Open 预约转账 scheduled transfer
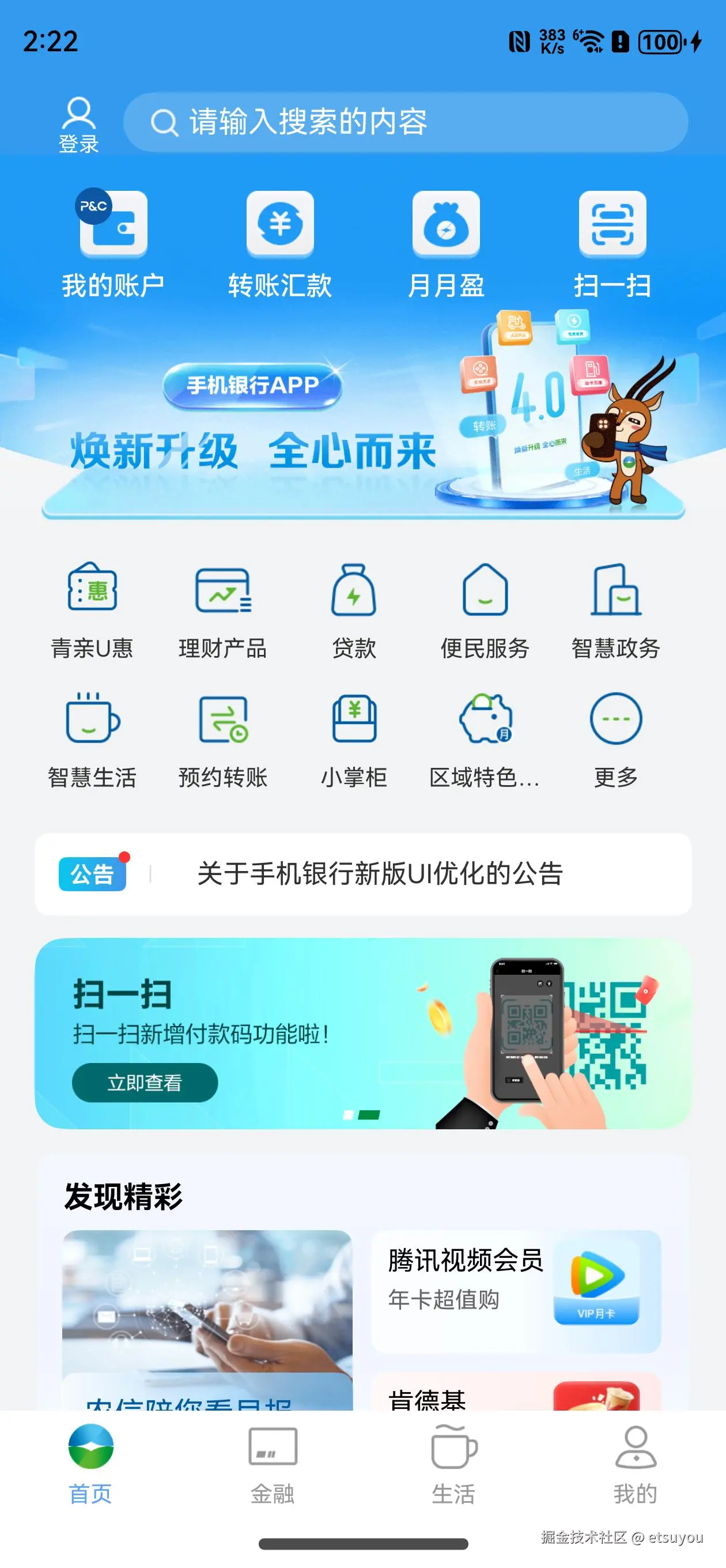 [223, 739]
